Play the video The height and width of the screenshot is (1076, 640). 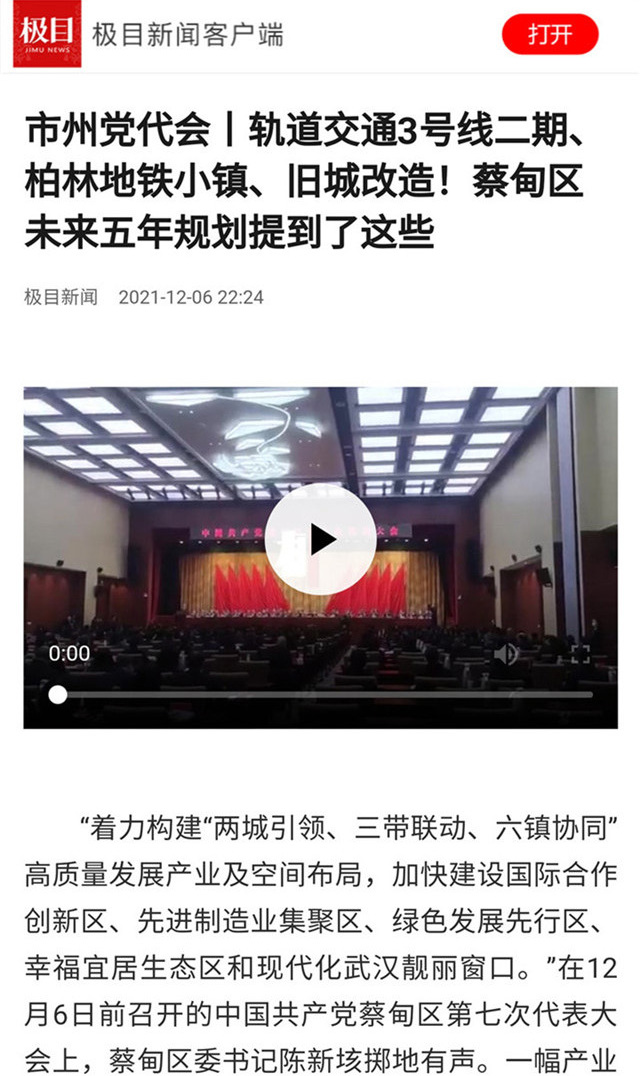pos(321,539)
